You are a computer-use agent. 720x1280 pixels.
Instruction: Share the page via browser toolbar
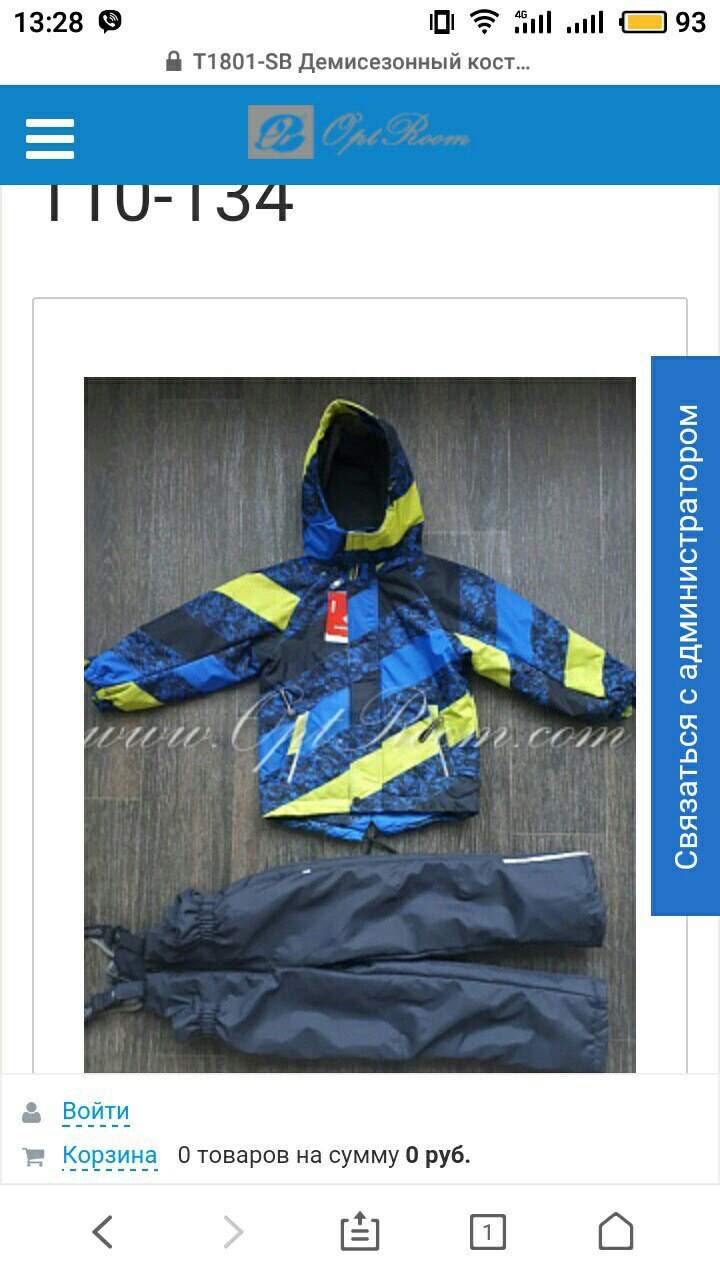pos(360,1232)
